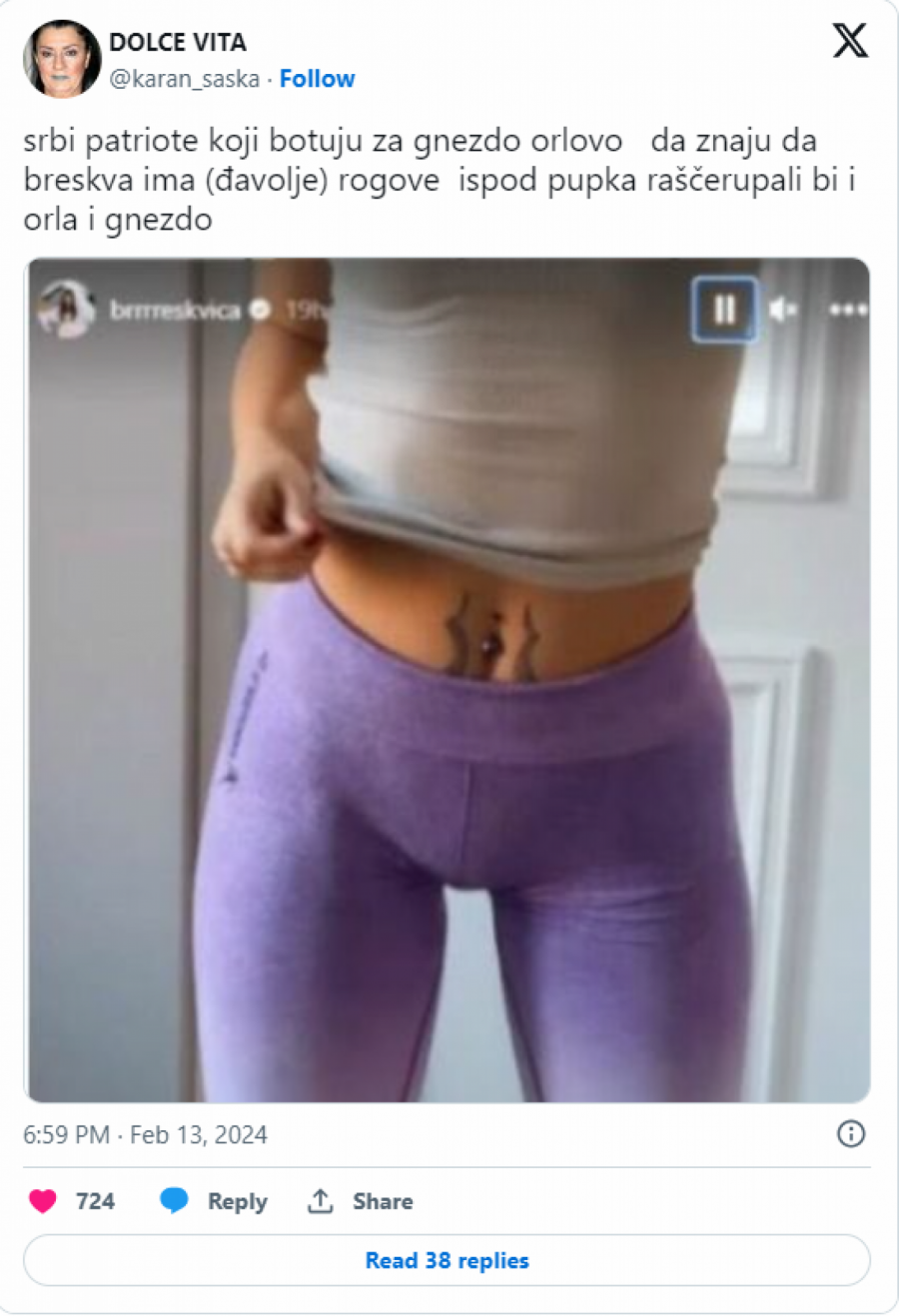Read 38 replies

click(x=447, y=1261)
